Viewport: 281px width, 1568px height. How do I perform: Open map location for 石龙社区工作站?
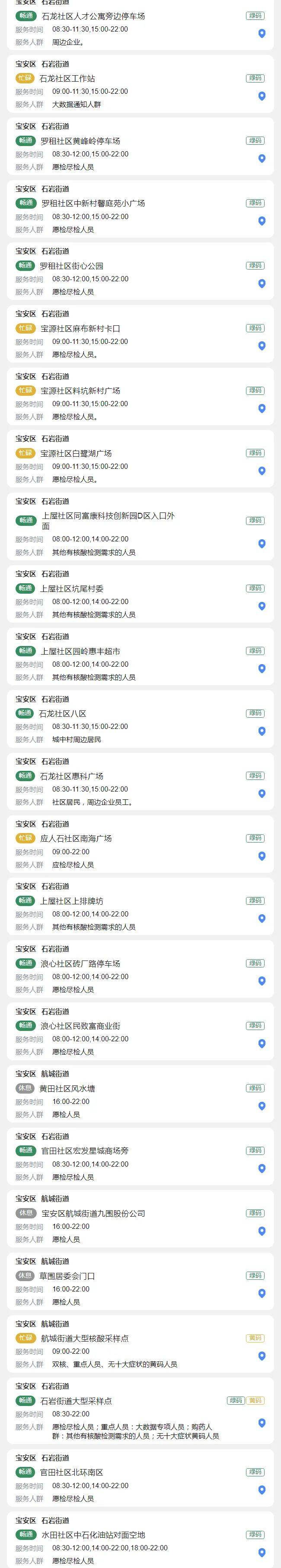262,96
